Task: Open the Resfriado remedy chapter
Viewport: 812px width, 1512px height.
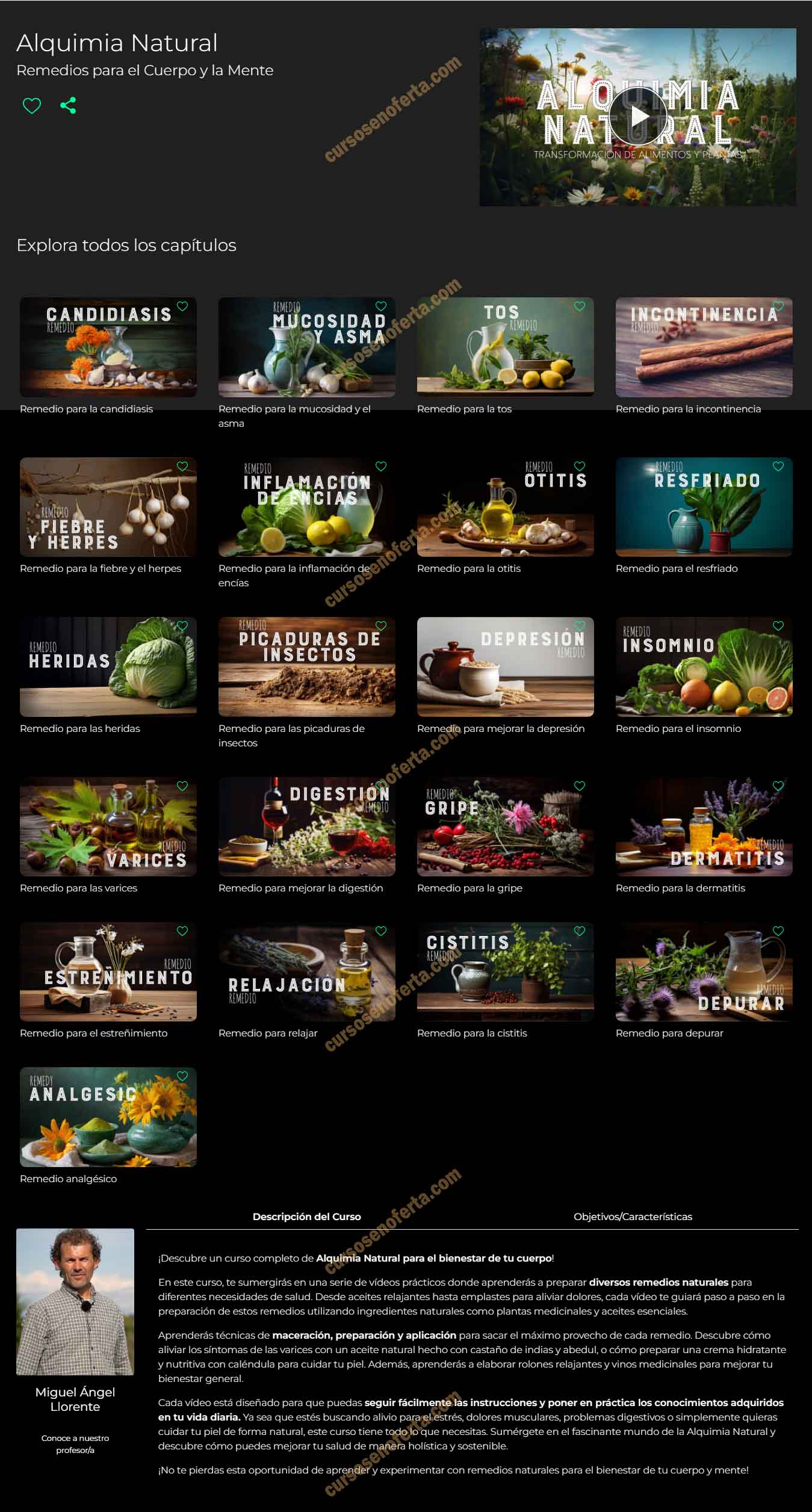Action: coord(704,507)
